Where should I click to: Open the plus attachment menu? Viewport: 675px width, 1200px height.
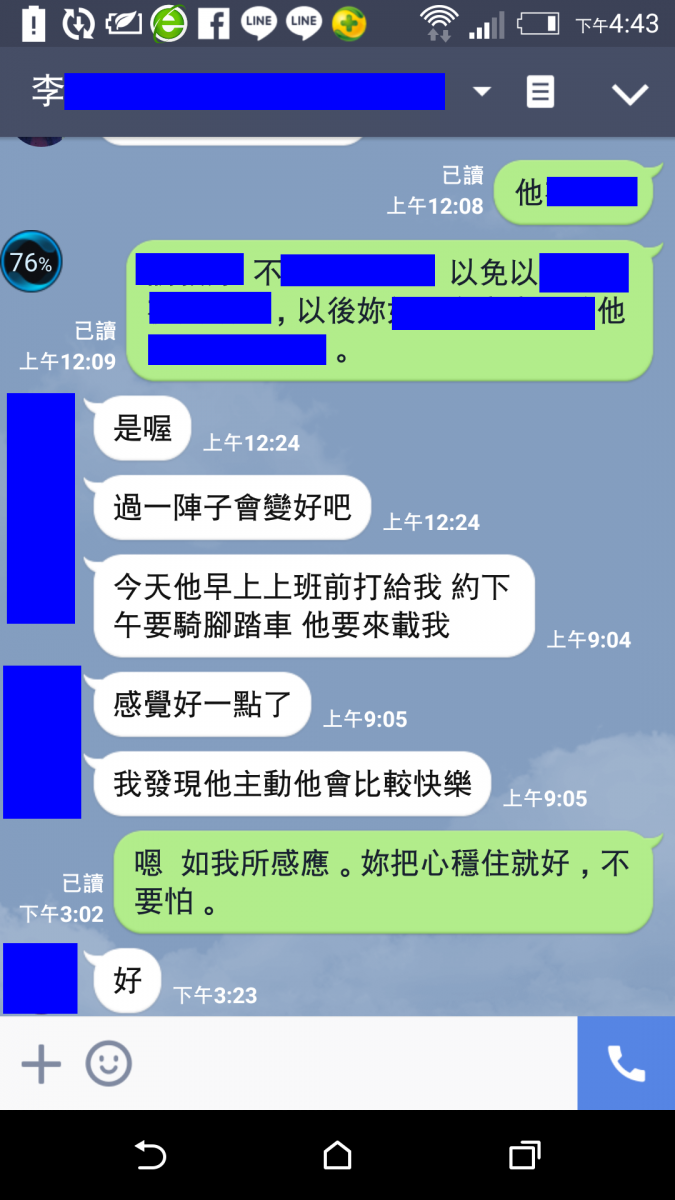[x=41, y=1064]
